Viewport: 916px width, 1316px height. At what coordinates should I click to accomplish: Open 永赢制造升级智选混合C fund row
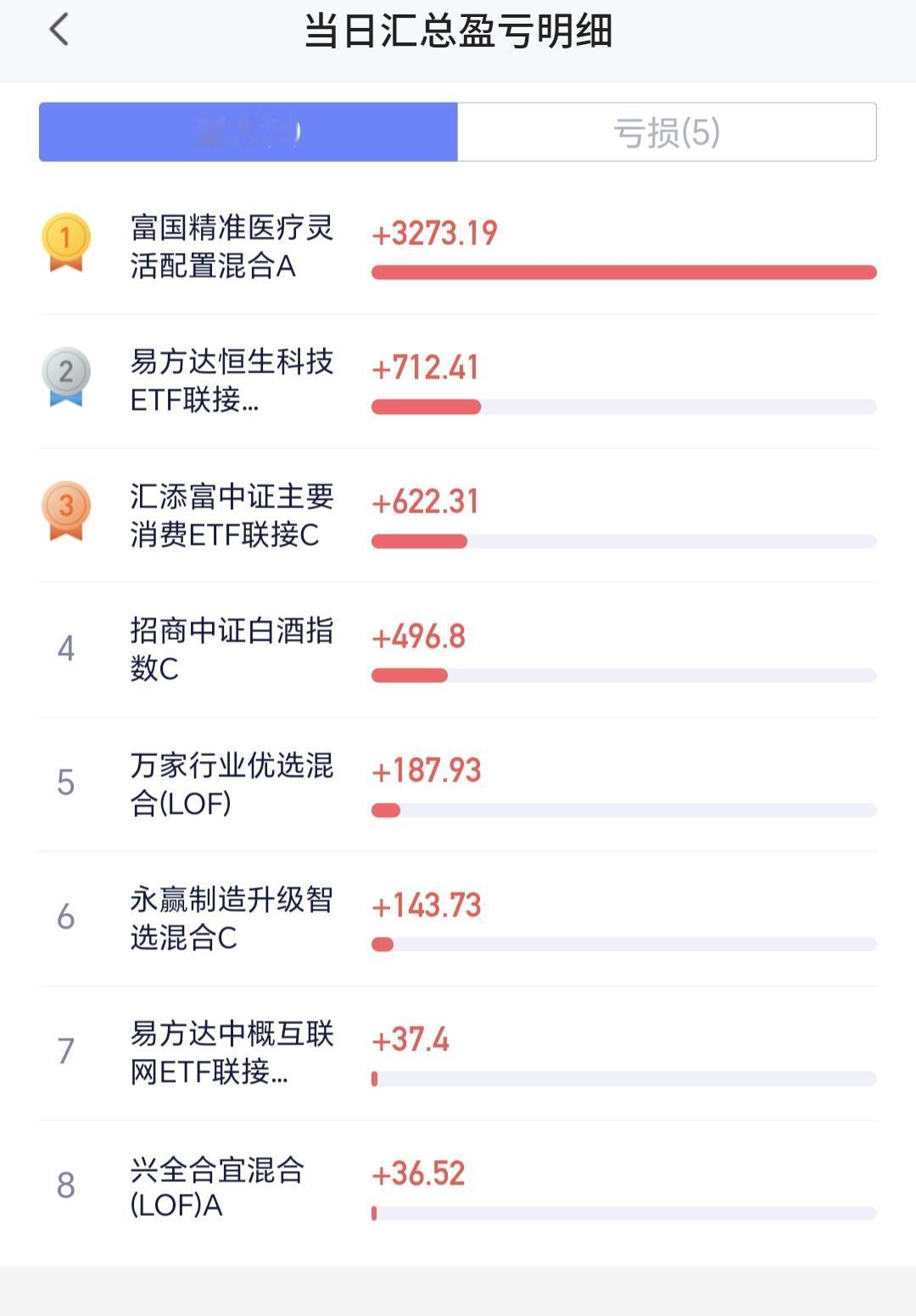pos(458,919)
